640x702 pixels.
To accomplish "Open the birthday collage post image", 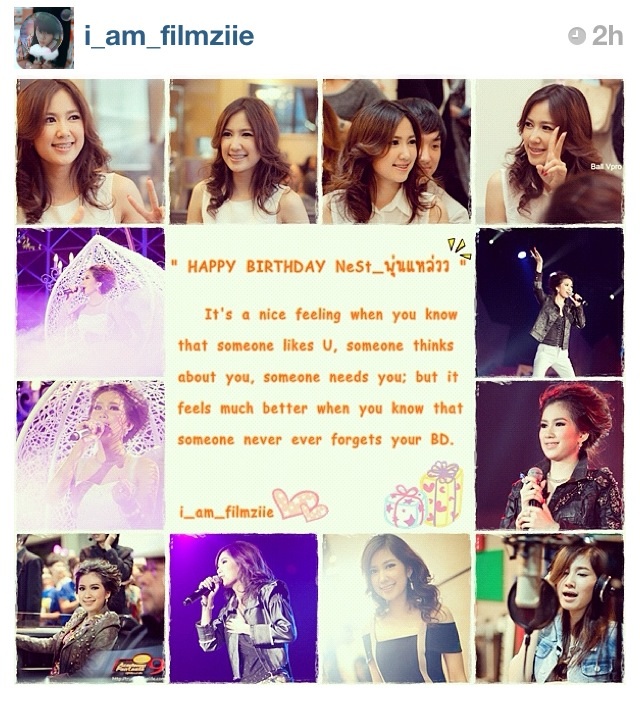I will [x=320, y=378].
